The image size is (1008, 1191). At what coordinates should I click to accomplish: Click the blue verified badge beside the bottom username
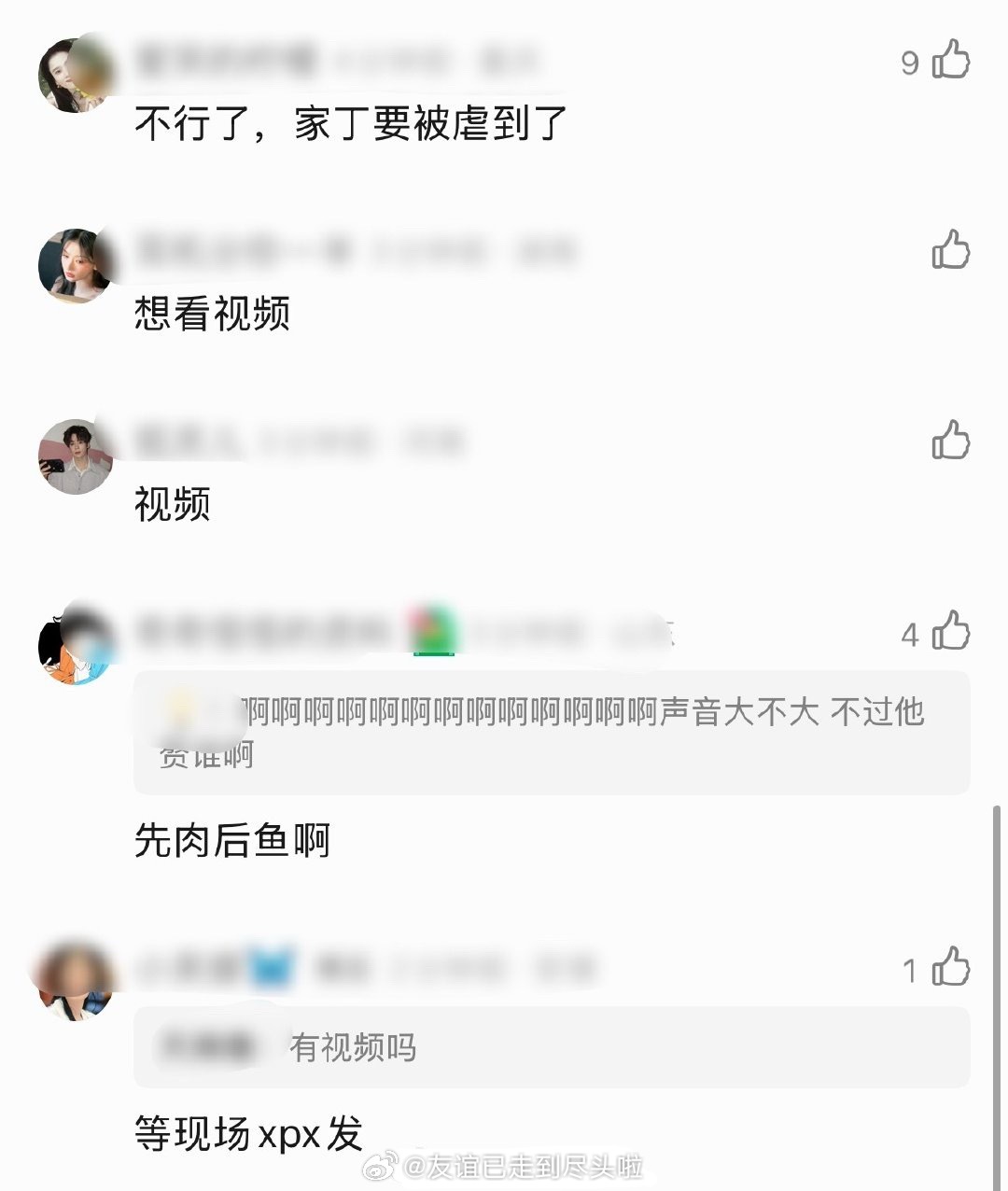click(270, 968)
